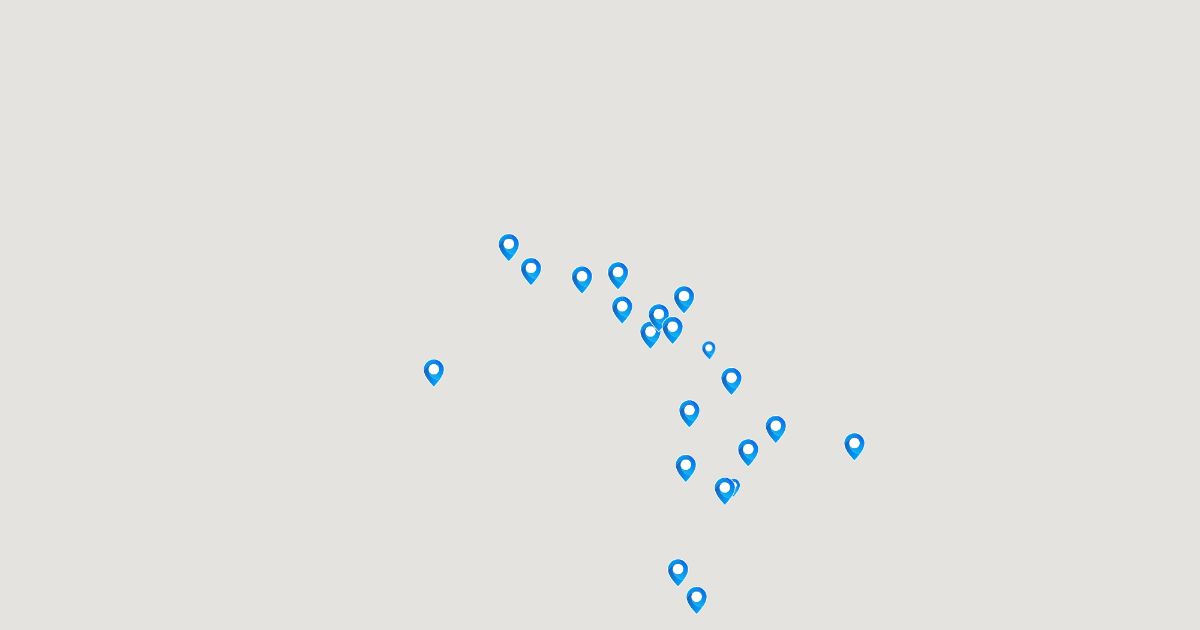Tap the topmost map pin
1200x630 pixels.
click(x=509, y=245)
